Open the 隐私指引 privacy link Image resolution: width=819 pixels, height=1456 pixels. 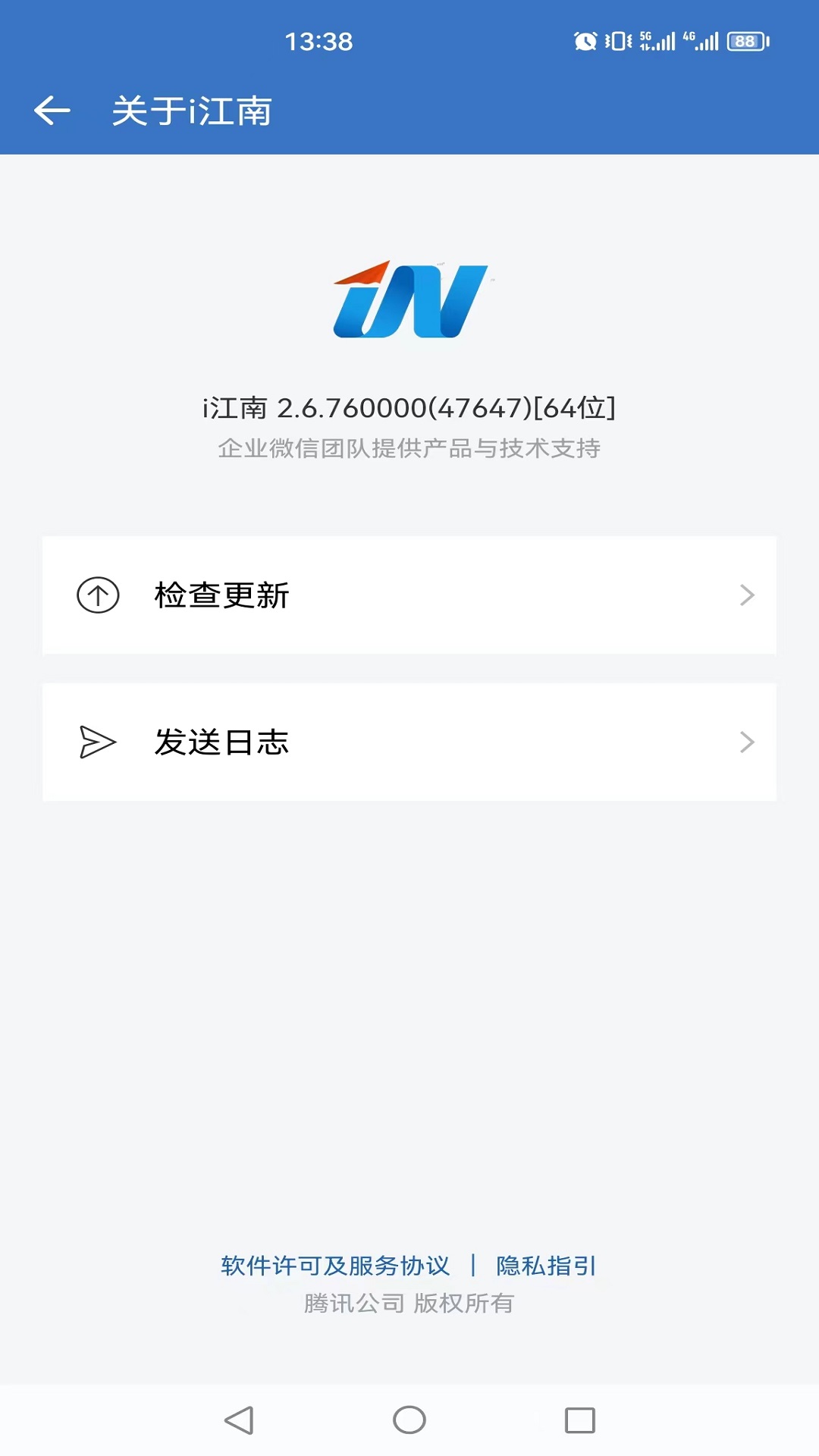tap(546, 1265)
